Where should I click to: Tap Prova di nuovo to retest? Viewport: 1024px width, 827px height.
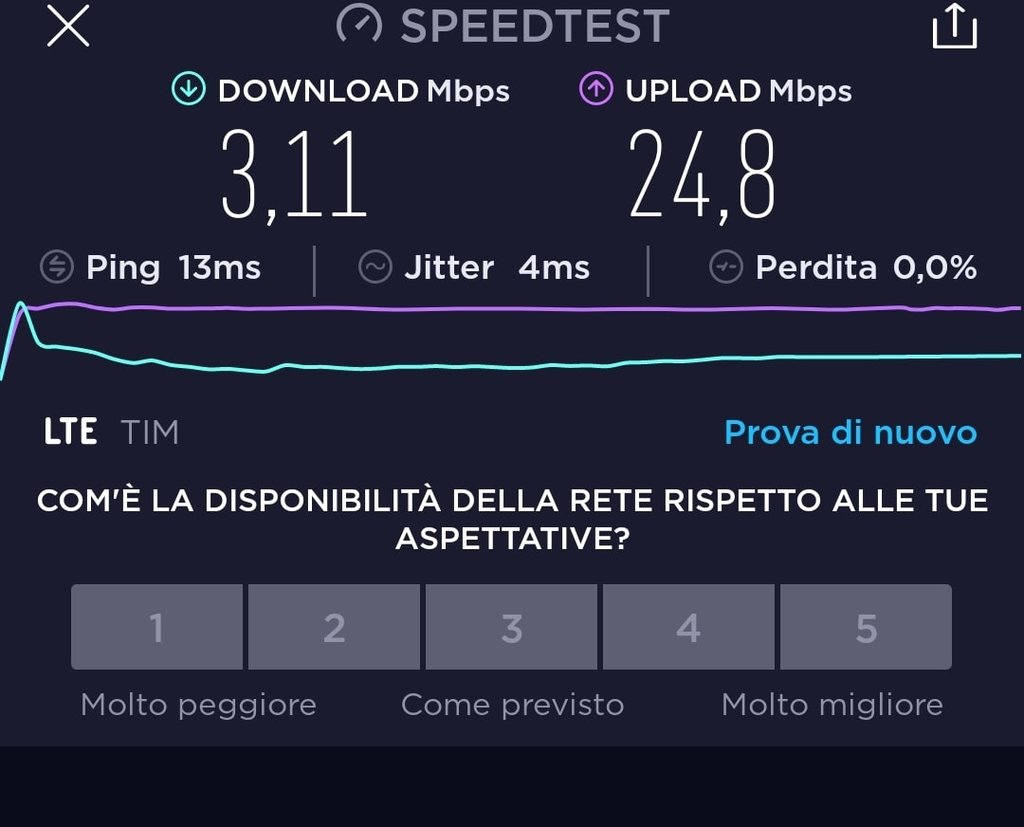pos(850,433)
